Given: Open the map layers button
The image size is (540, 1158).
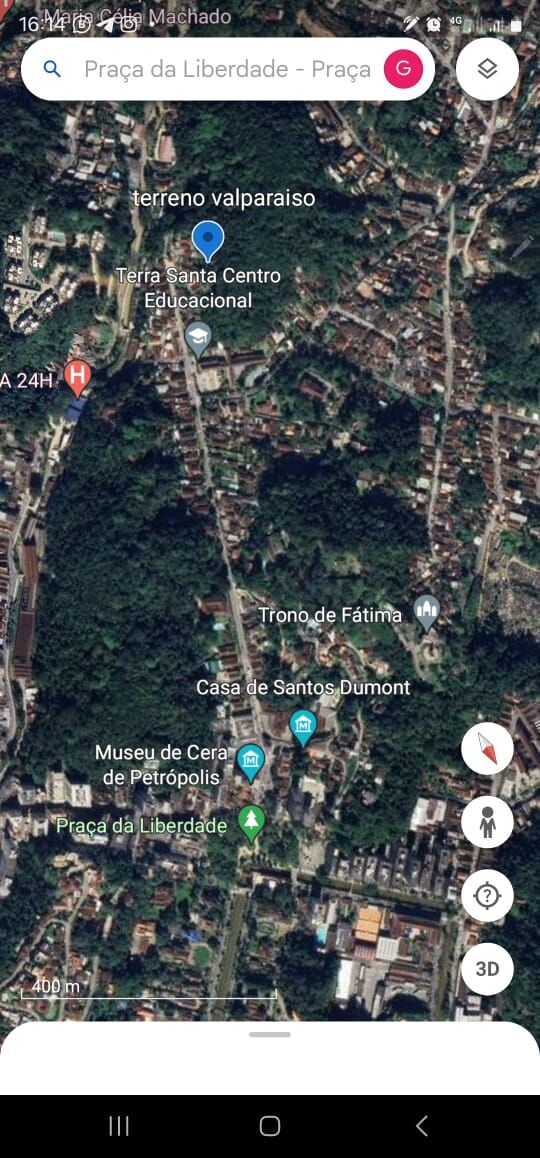Looking at the screenshot, I should tap(488, 69).
